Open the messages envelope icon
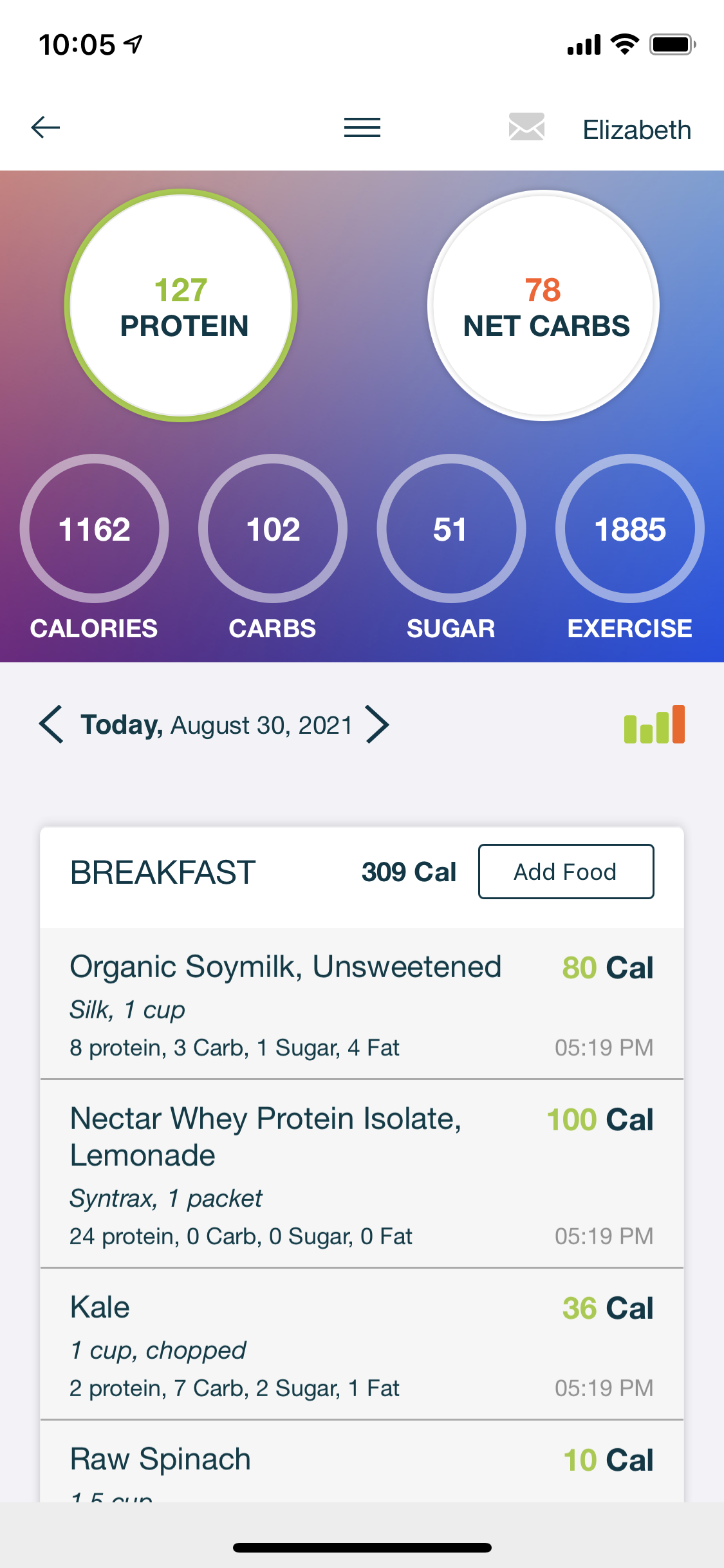724x1568 pixels. pos(526,126)
